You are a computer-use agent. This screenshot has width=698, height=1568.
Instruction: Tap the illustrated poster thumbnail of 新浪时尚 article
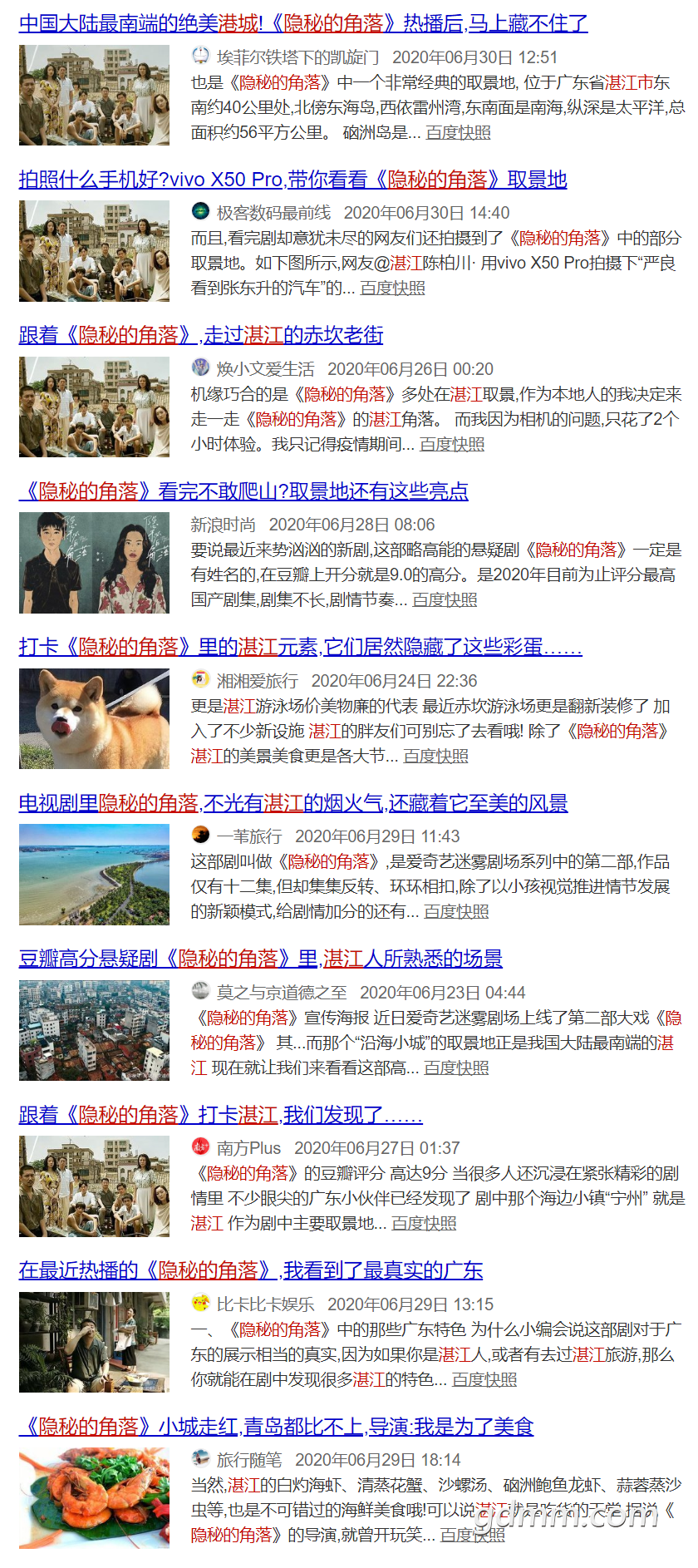94,563
